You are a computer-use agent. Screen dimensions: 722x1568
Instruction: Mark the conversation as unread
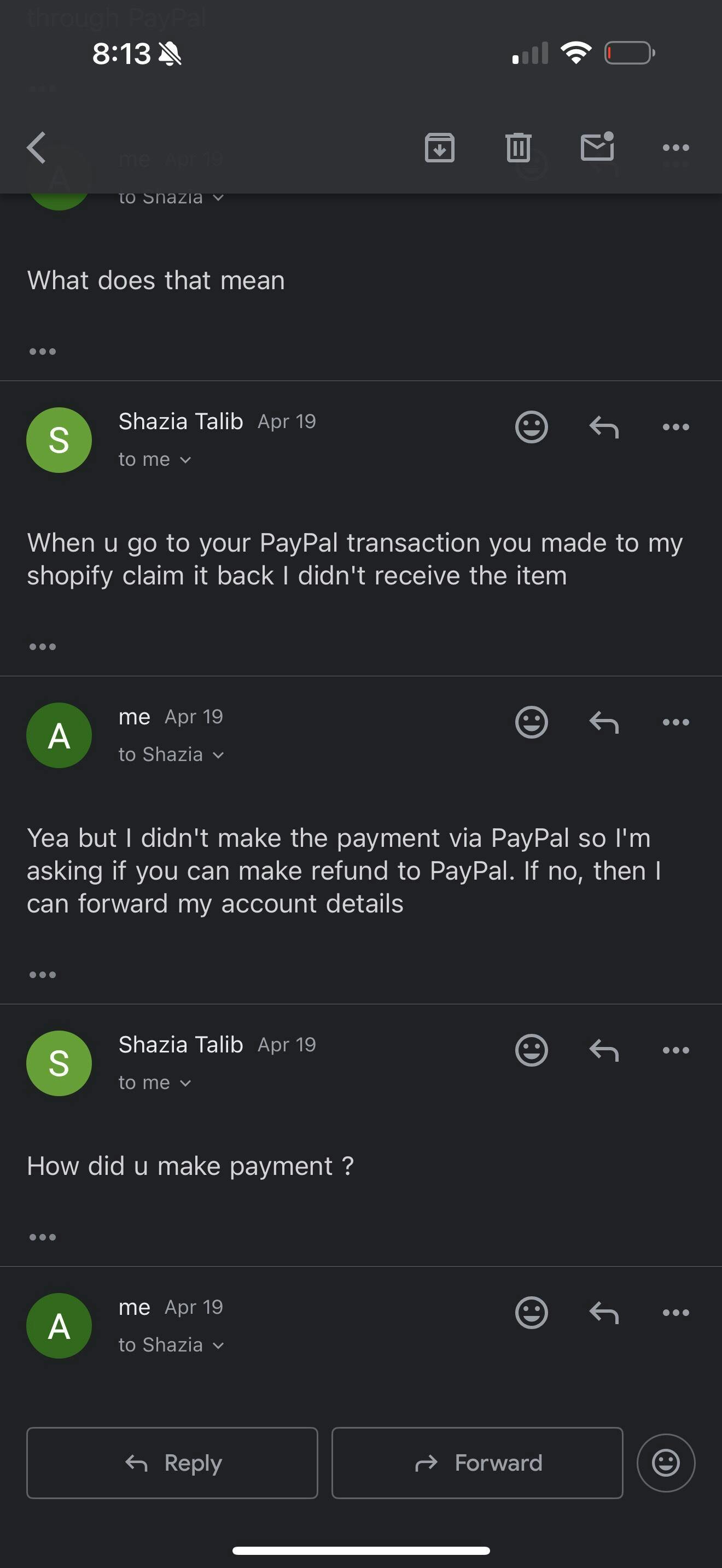point(597,147)
